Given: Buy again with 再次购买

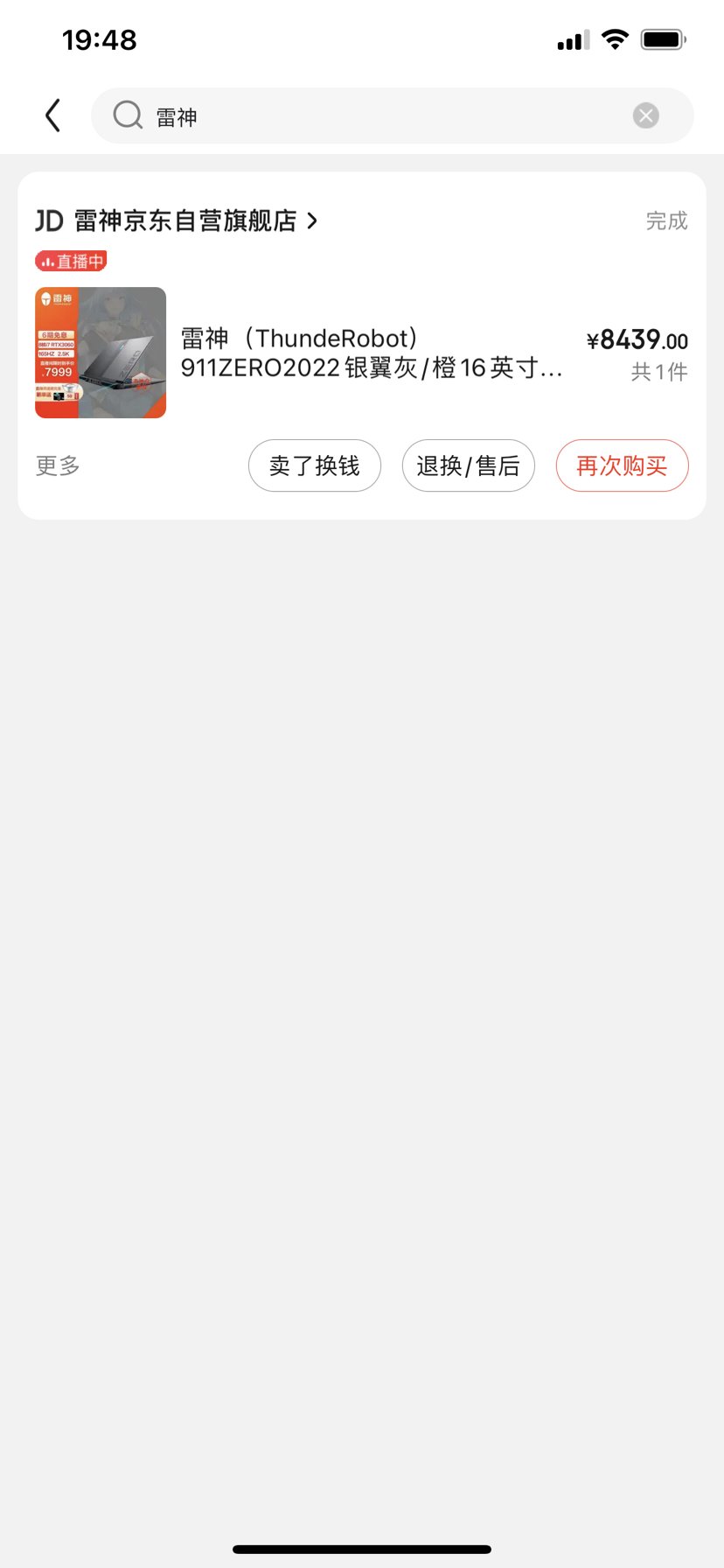Looking at the screenshot, I should 622,465.
